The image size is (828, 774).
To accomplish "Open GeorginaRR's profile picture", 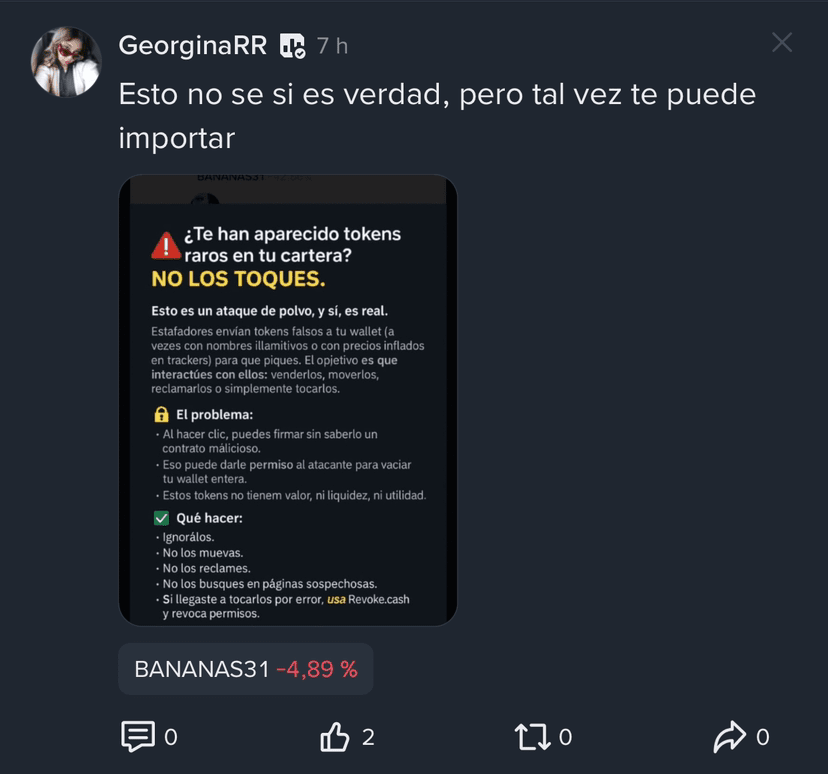I will coord(66,62).
